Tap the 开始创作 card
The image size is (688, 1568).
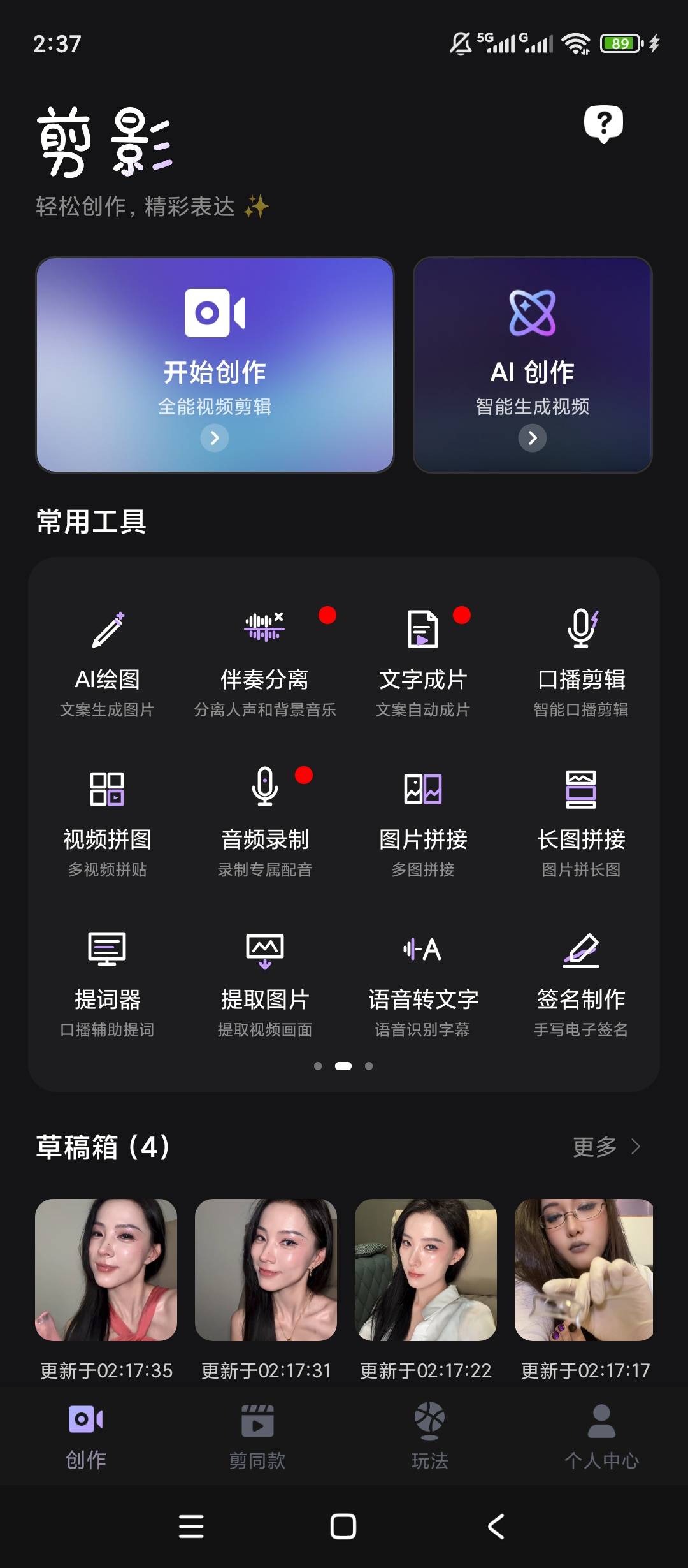tap(215, 365)
